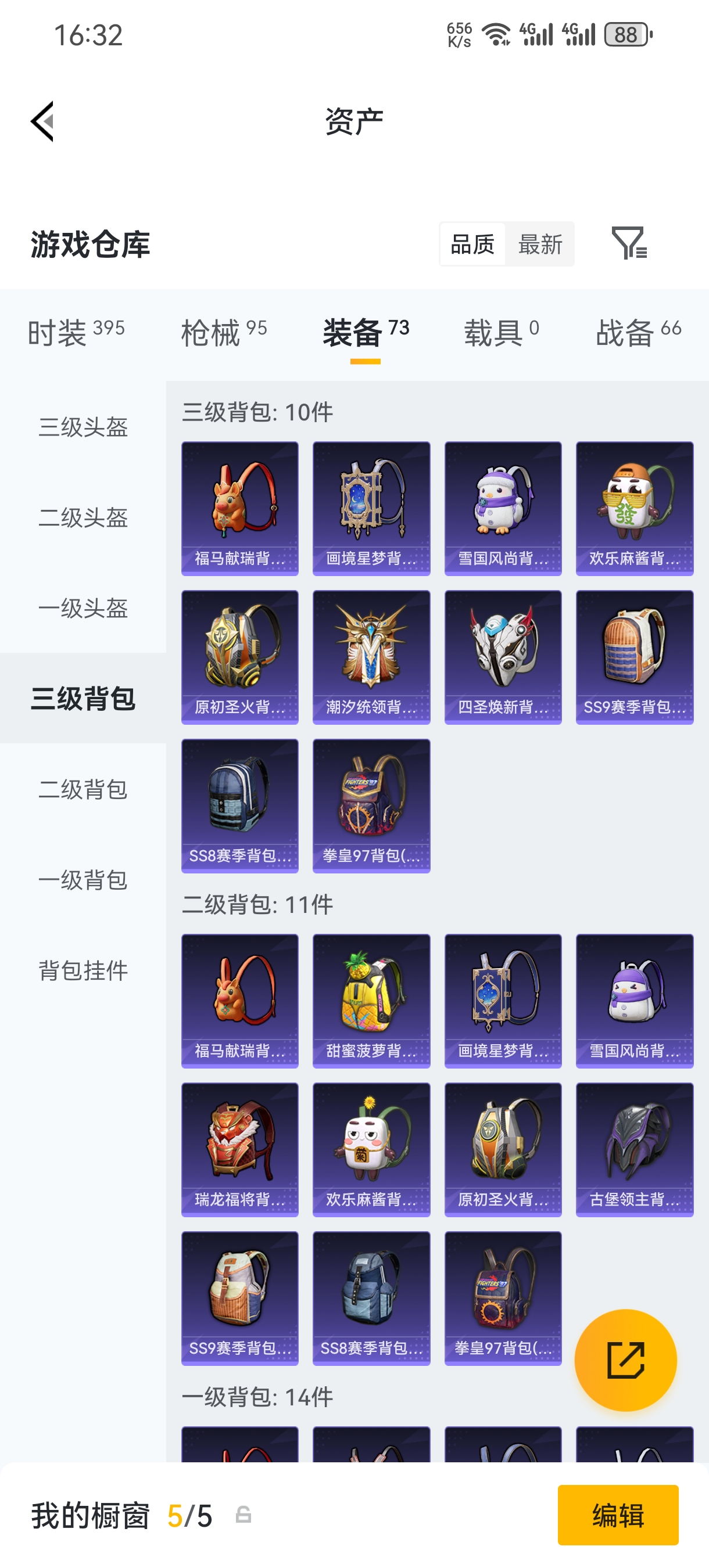Open the 背包挂件 sidebar category

tap(83, 972)
